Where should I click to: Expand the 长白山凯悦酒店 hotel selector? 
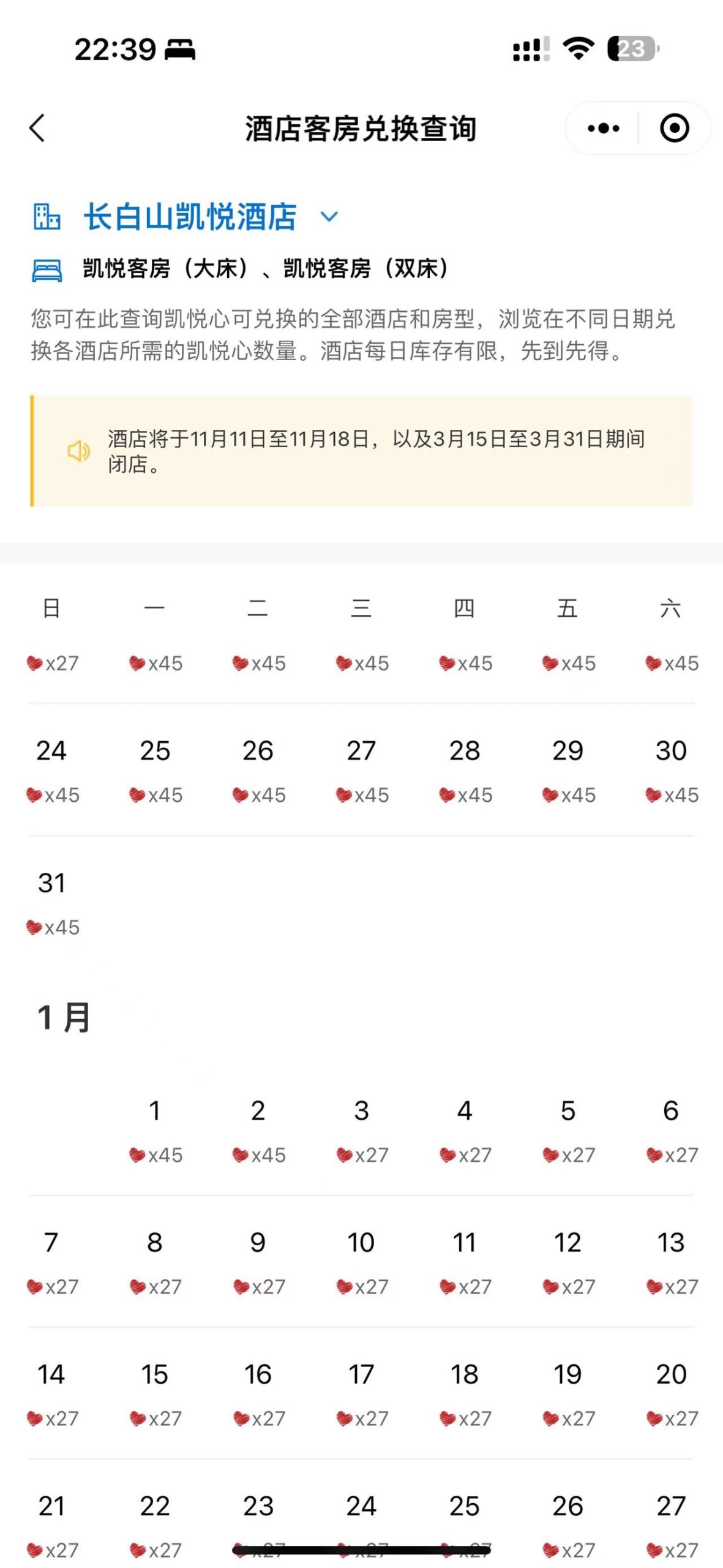pos(190,217)
